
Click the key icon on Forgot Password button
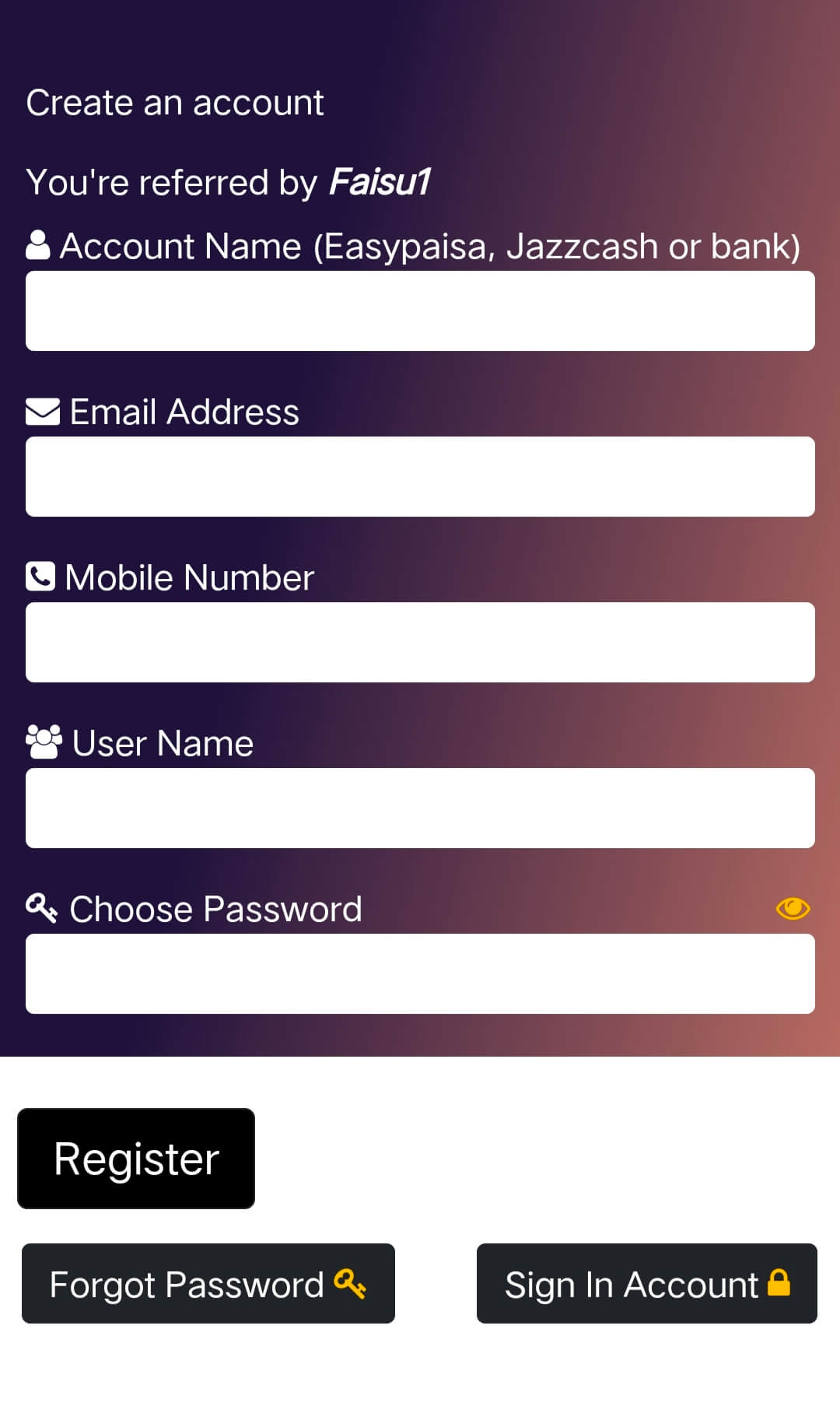click(x=352, y=1284)
